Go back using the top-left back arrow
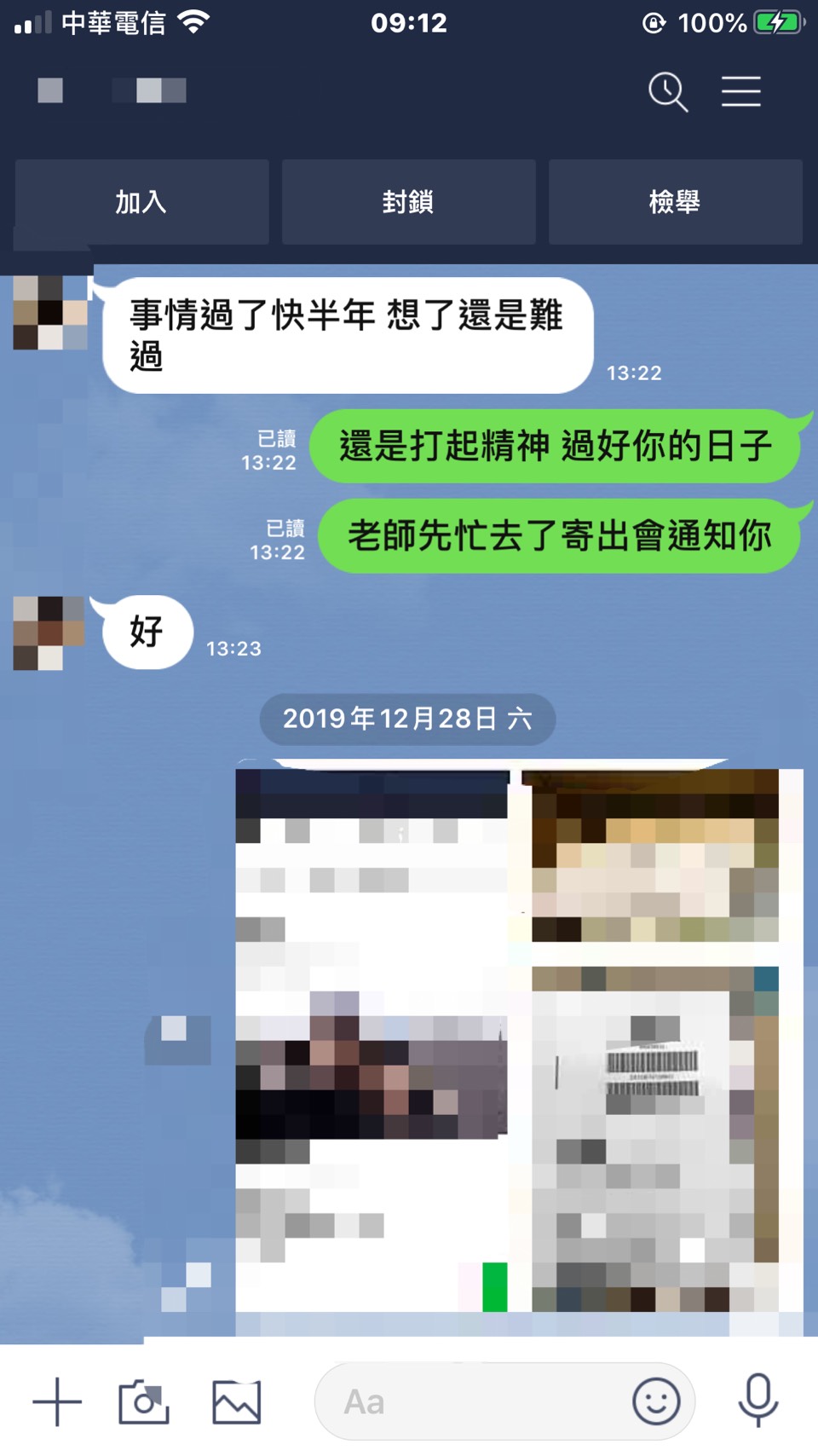This screenshot has width=818, height=1456. (x=50, y=90)
